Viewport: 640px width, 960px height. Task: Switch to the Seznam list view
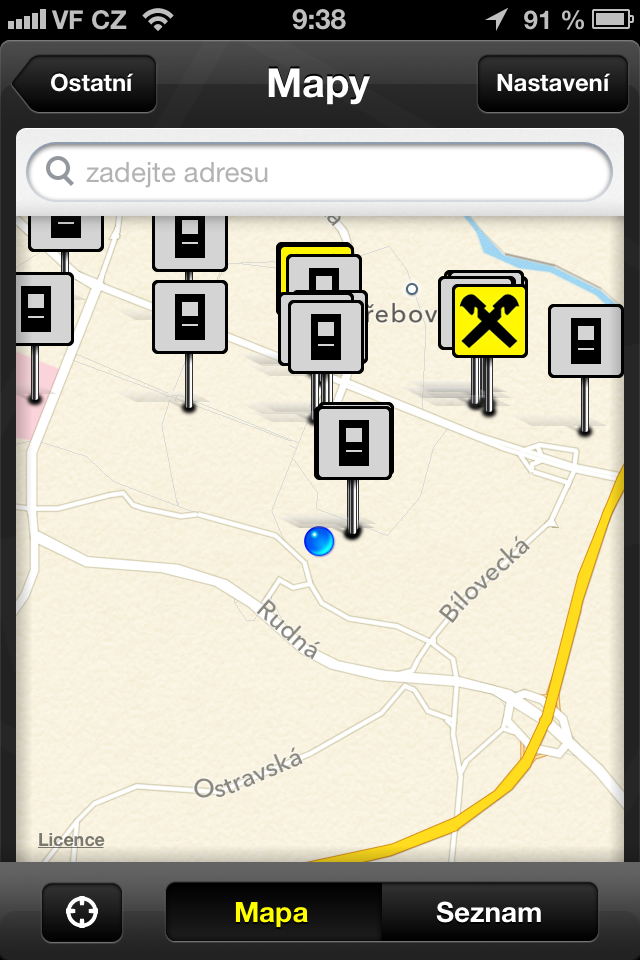pos(489,912)
